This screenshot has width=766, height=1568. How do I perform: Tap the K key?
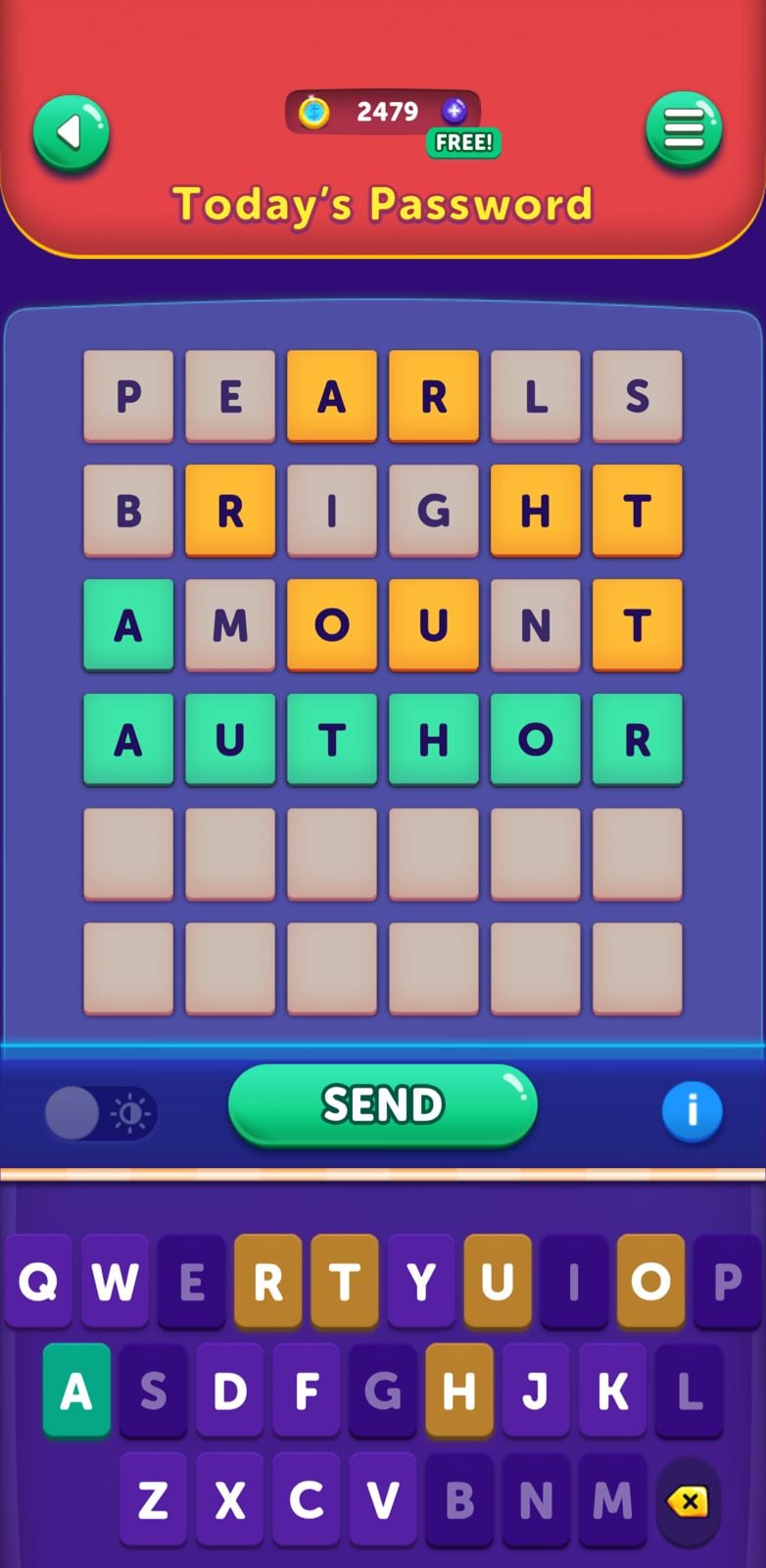click(612, 1391)
